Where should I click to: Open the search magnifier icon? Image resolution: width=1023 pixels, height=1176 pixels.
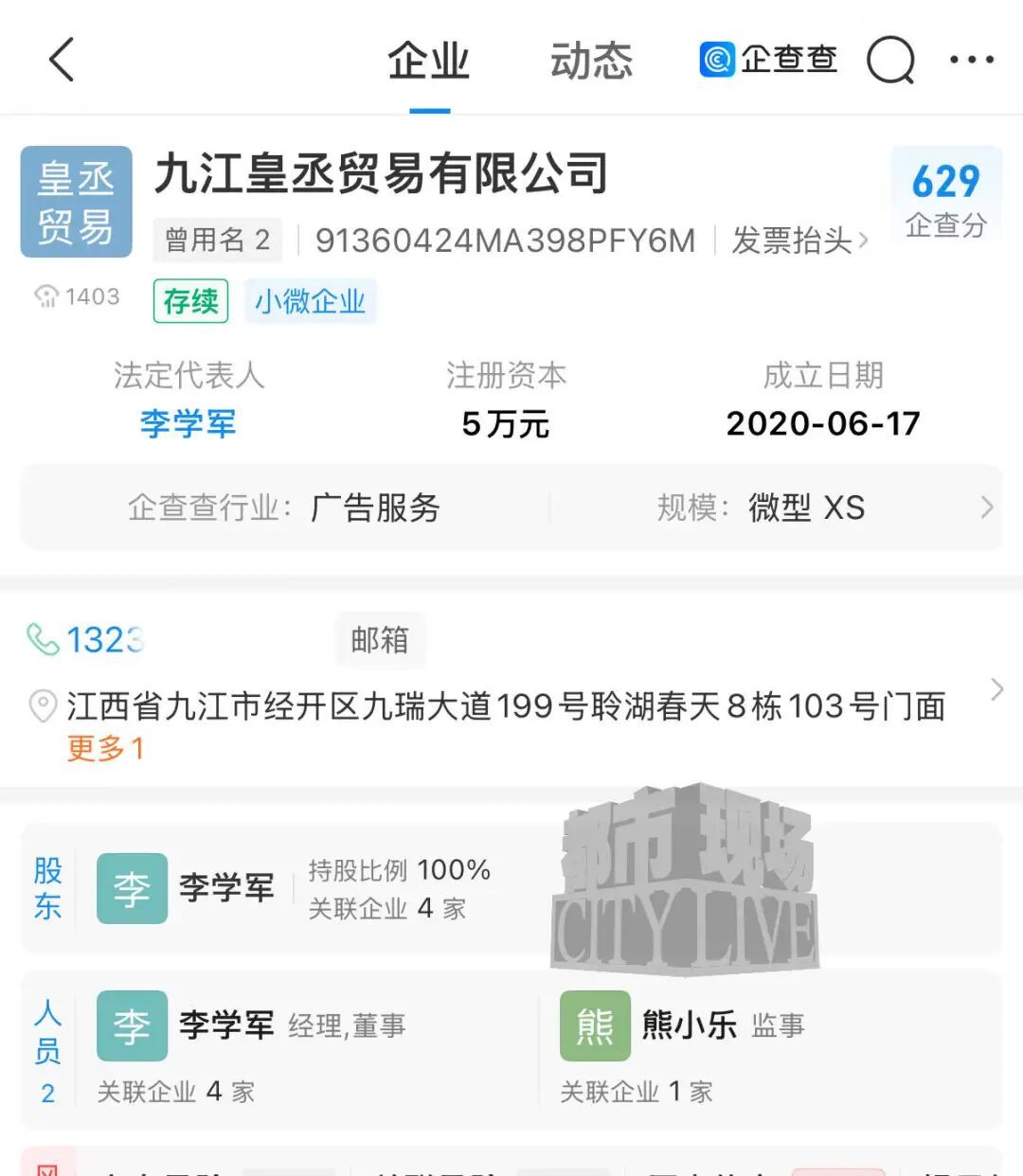pos(890,61)
